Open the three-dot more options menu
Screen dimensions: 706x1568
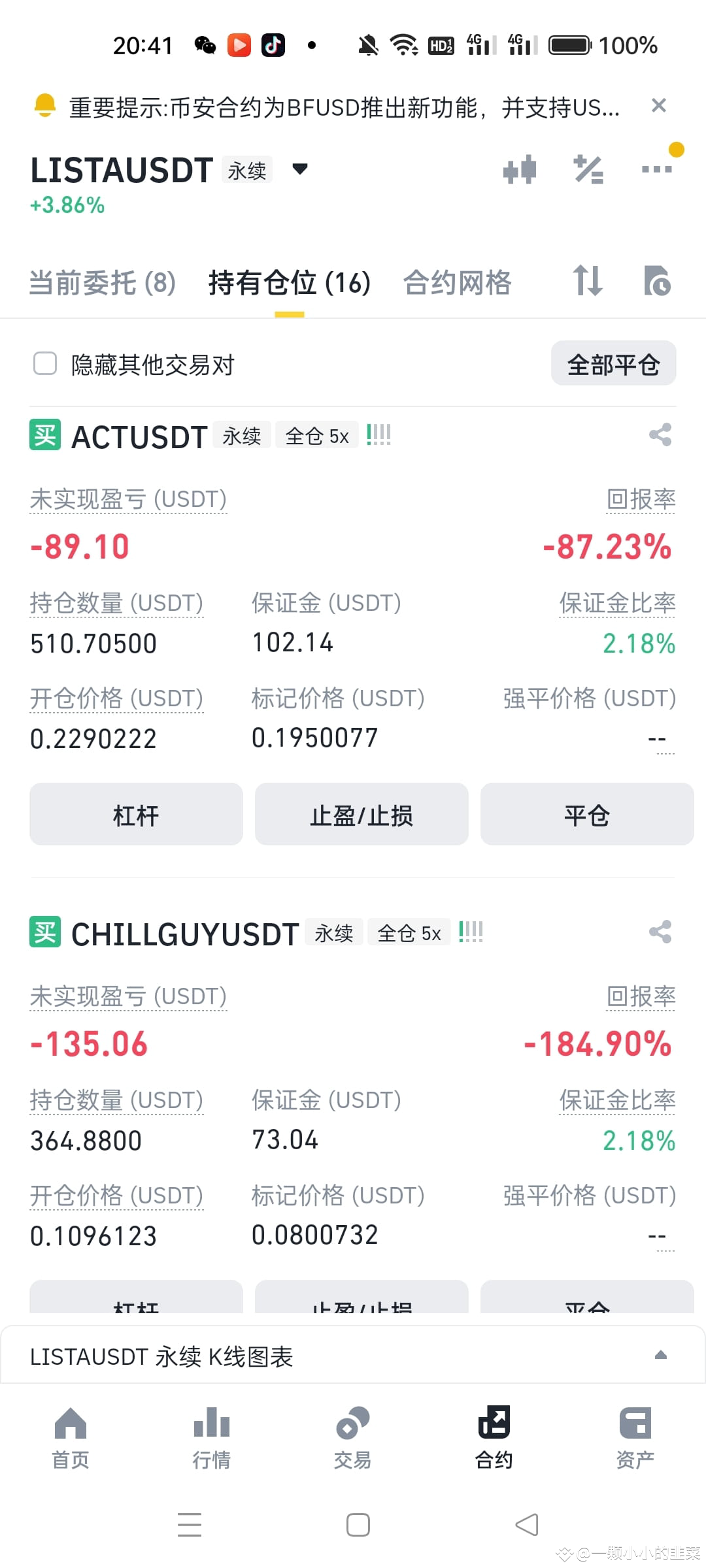(x=657, y=169)
